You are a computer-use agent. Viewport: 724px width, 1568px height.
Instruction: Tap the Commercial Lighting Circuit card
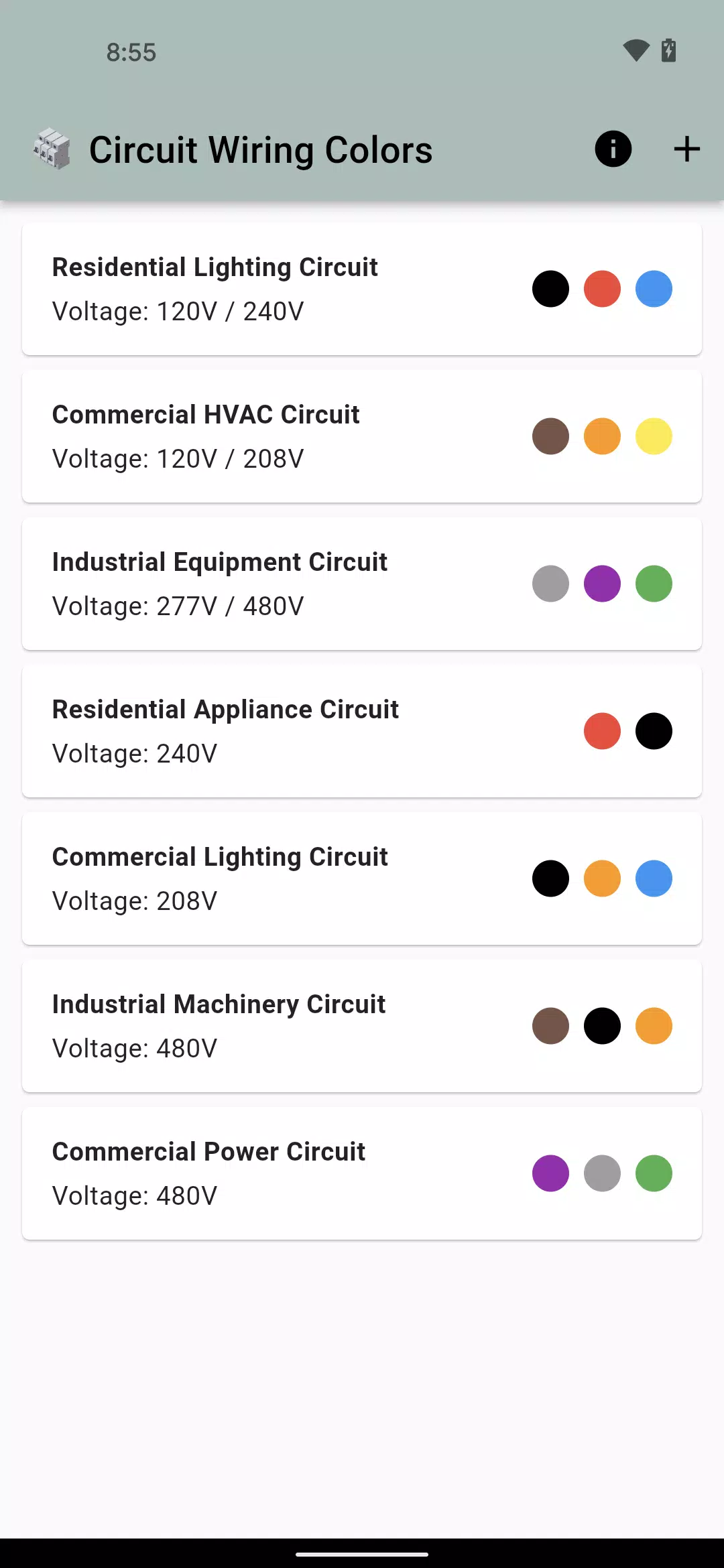pos(362,878)
